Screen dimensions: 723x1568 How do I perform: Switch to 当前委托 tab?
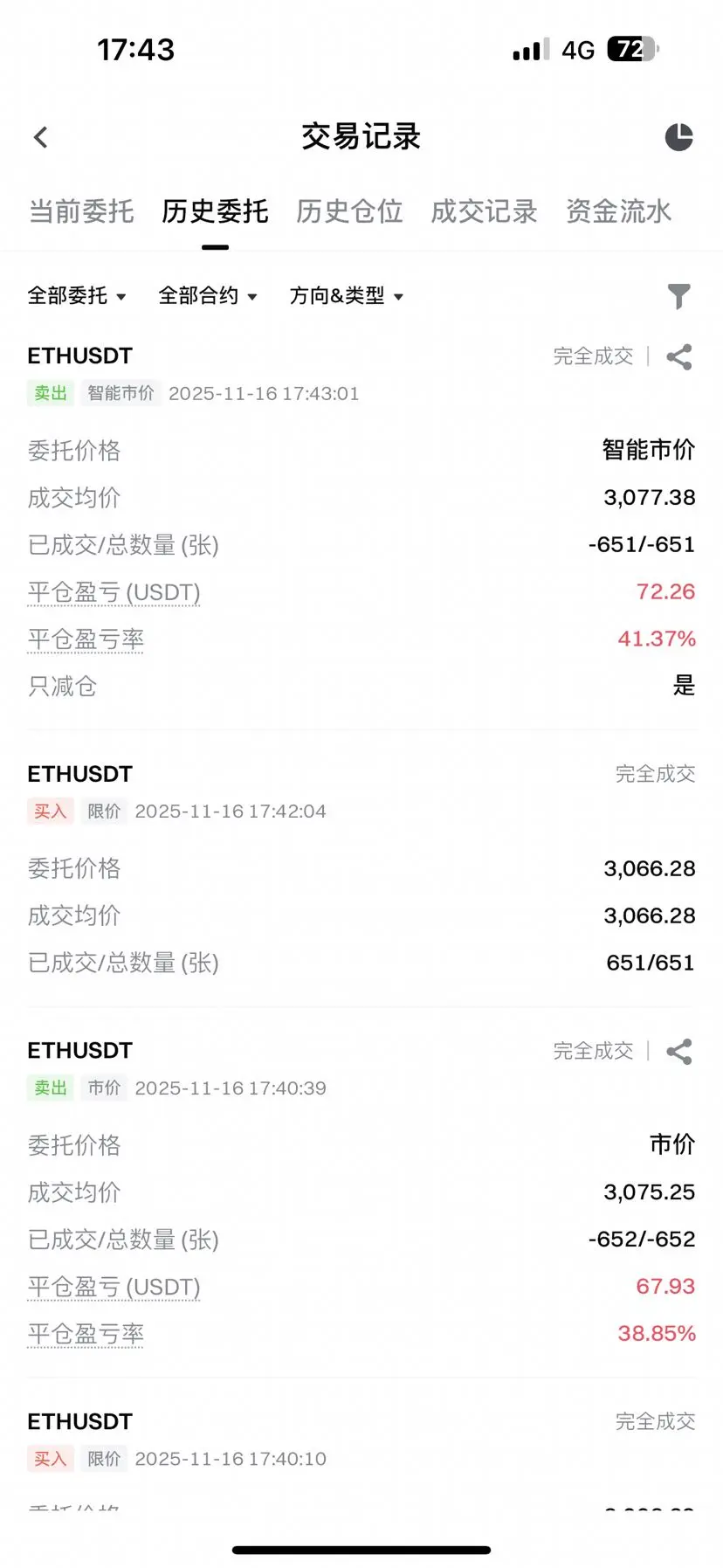pos(81,211)
